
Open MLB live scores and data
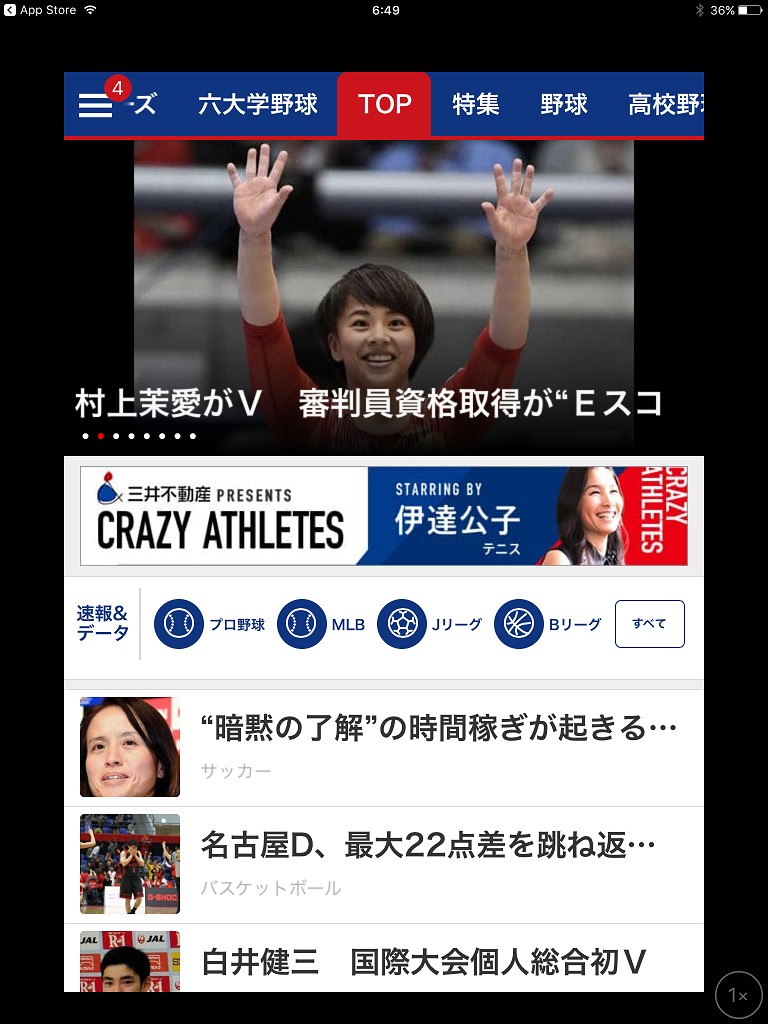click(x=322, y=624)
